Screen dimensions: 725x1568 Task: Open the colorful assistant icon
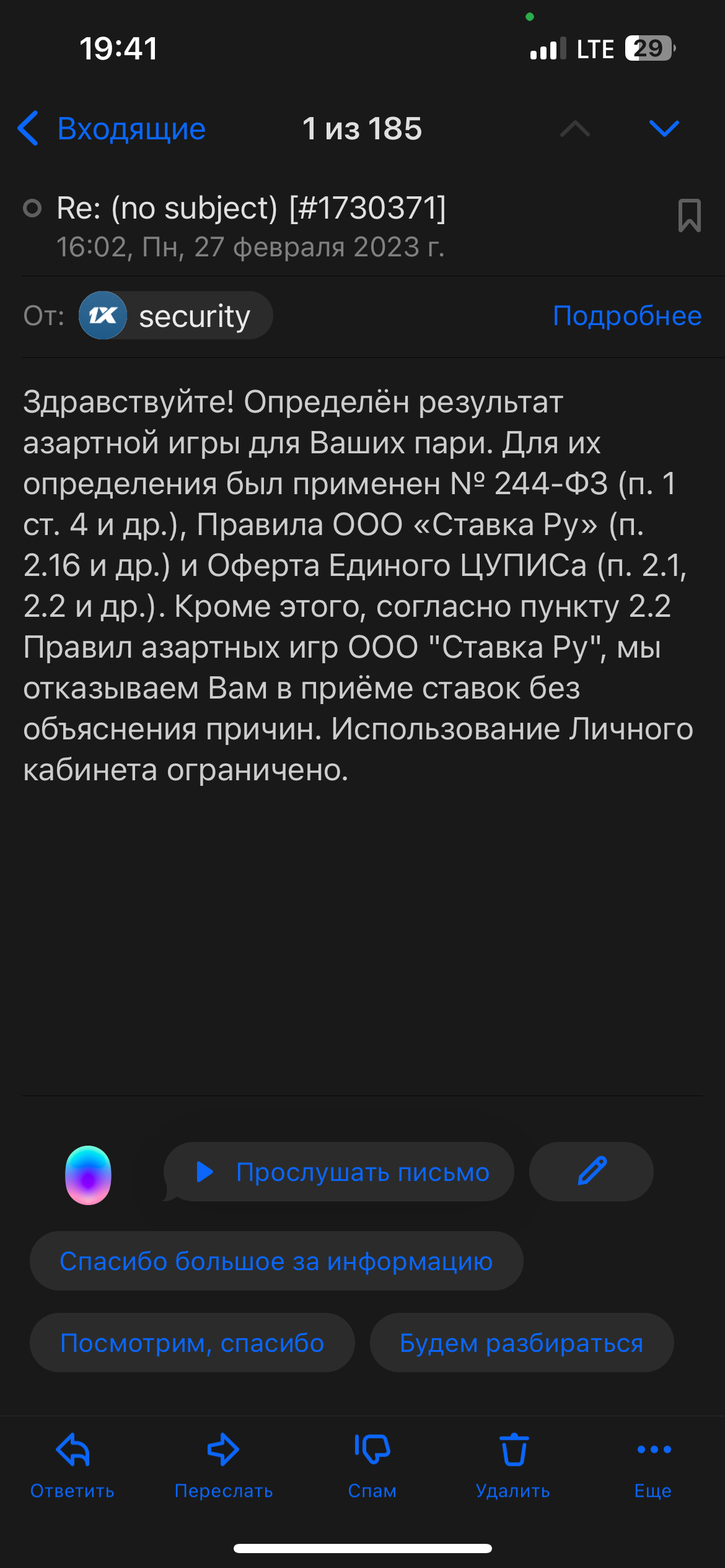coord(89,1175)
